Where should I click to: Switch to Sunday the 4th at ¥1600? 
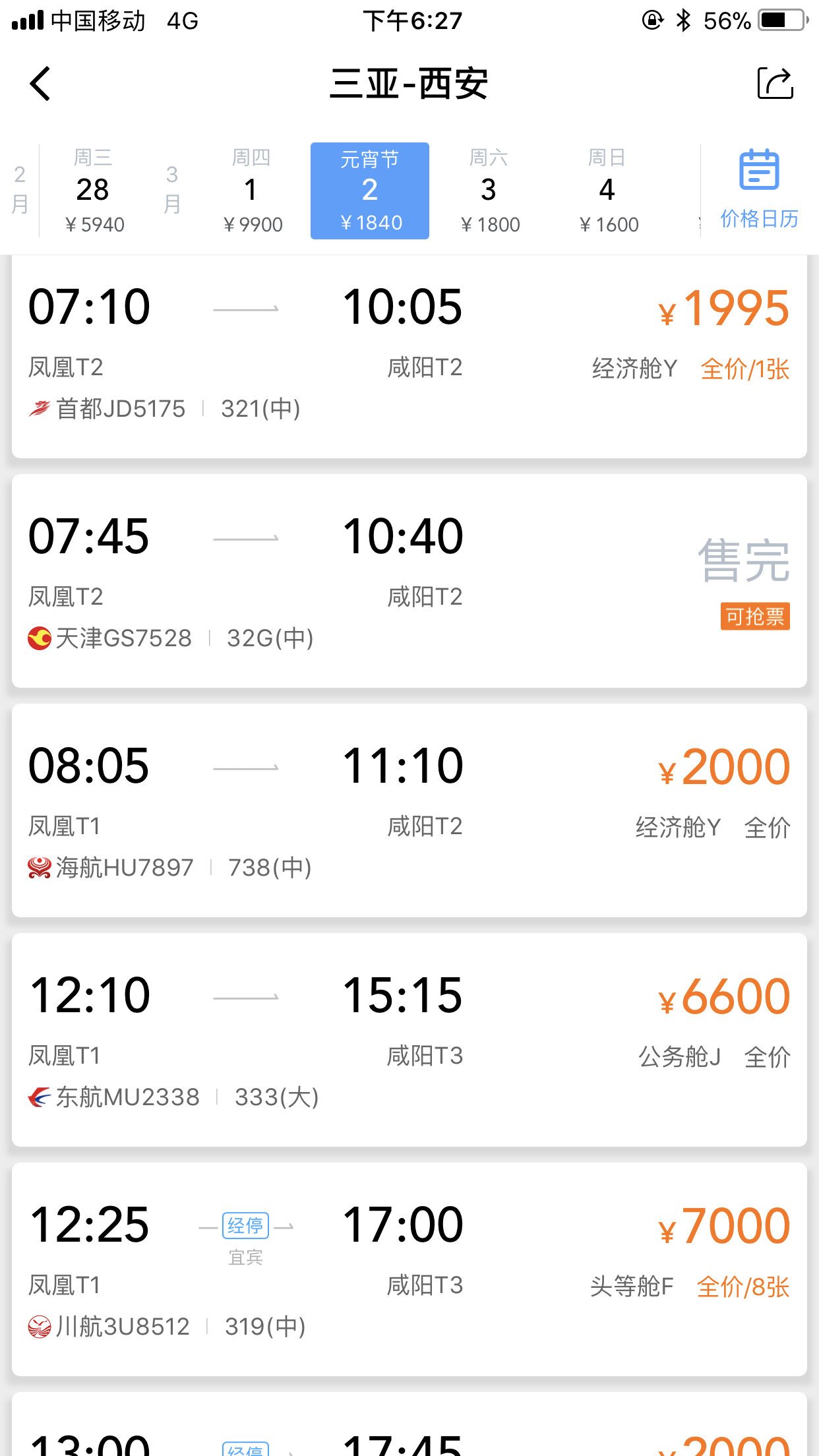[x=608, y=191]
